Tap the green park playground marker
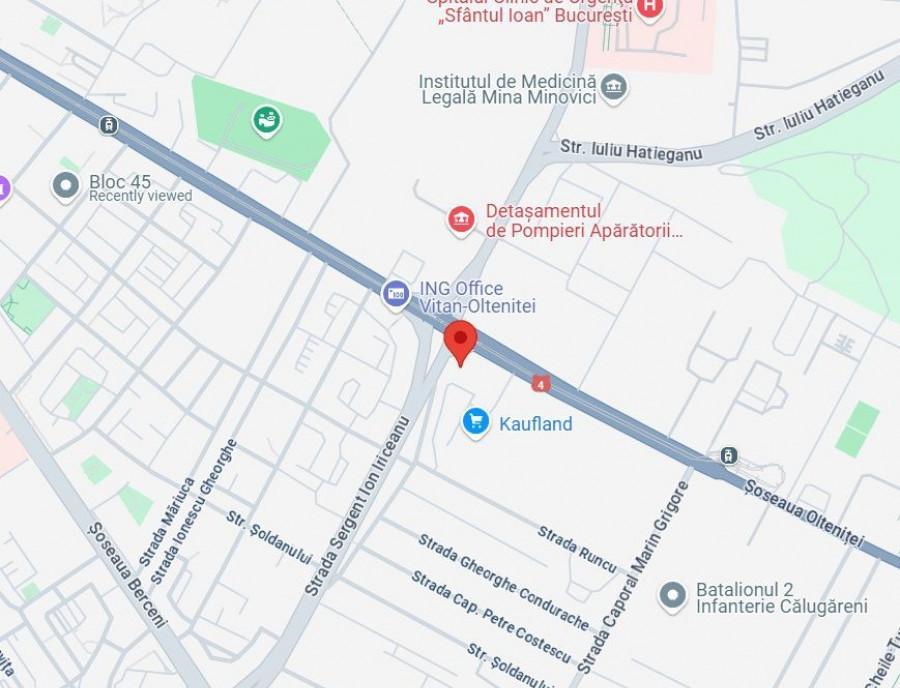900x688 pixels. [266, 121]
